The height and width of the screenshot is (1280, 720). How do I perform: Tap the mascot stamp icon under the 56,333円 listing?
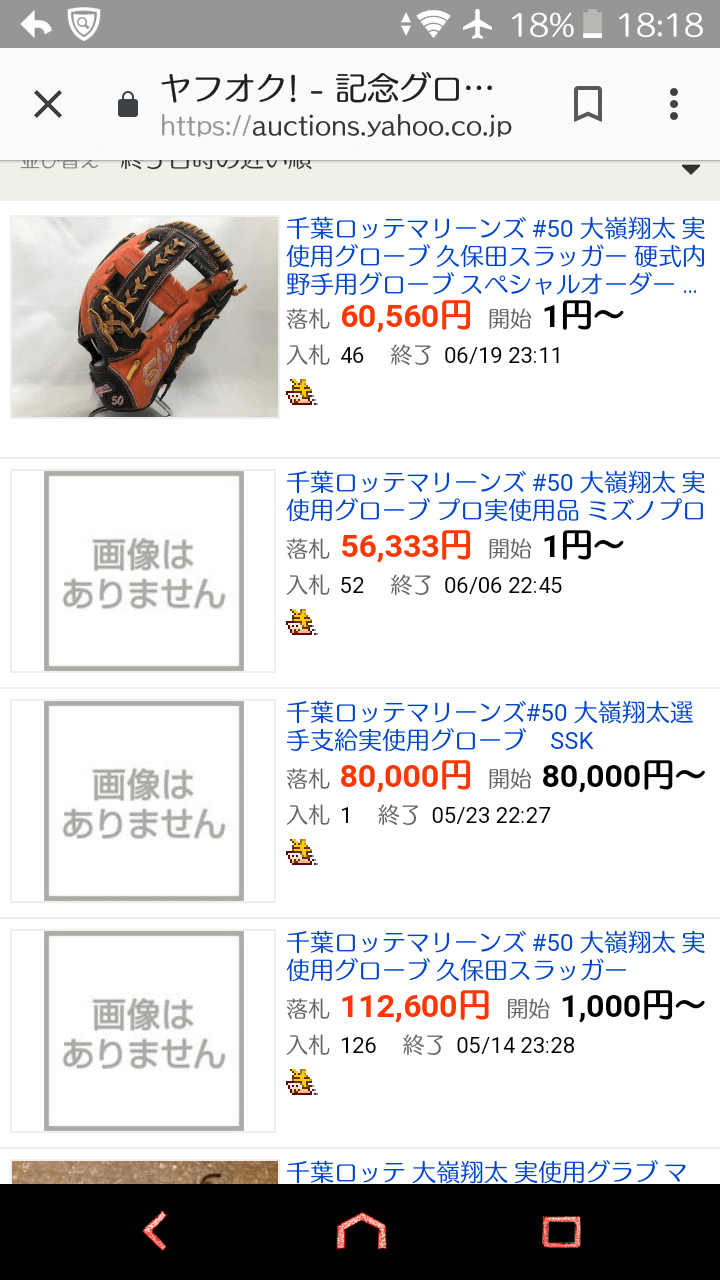click(302, 622)
